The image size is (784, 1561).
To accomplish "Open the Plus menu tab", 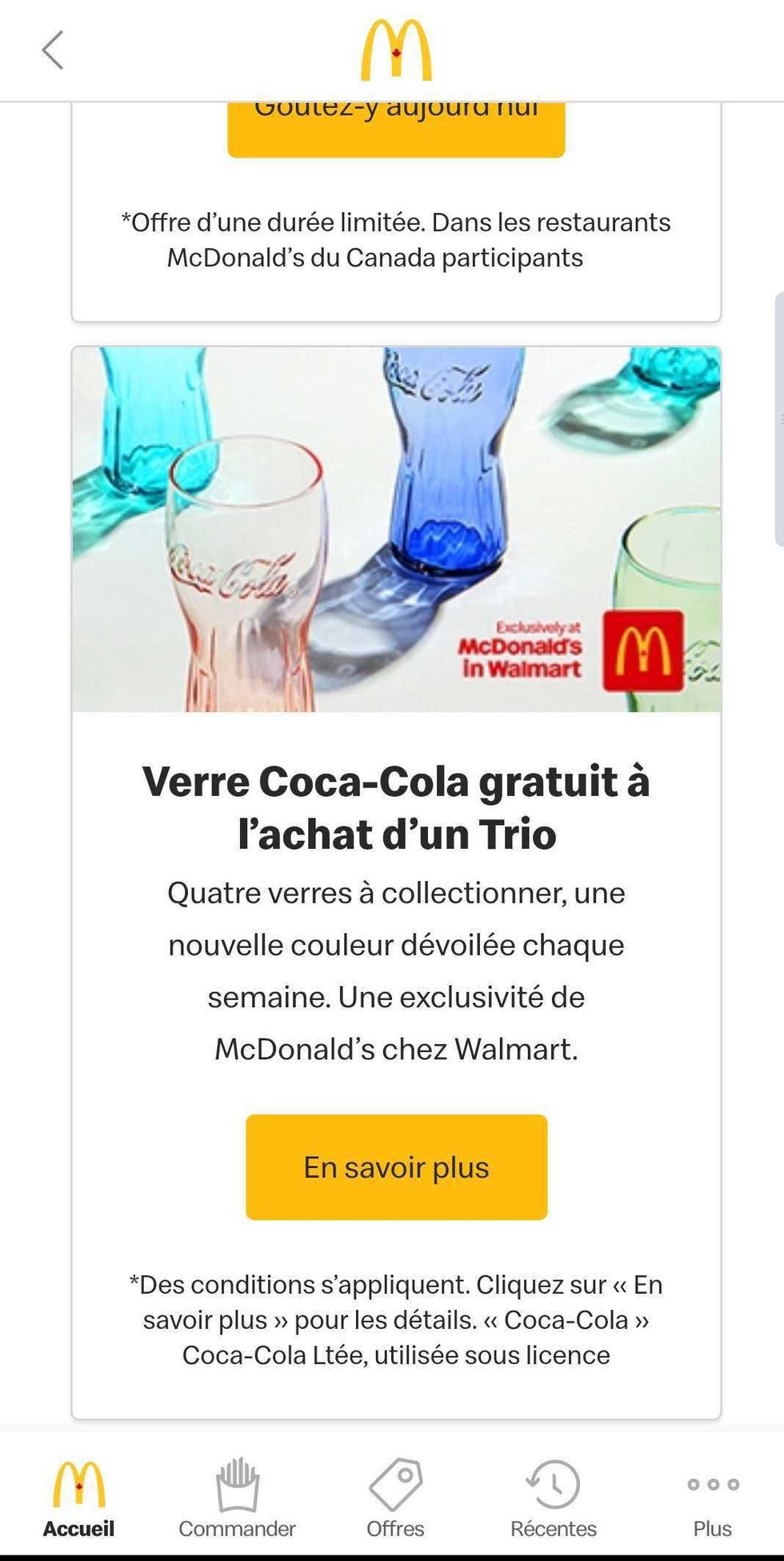I will click(x=712, y=1498).
